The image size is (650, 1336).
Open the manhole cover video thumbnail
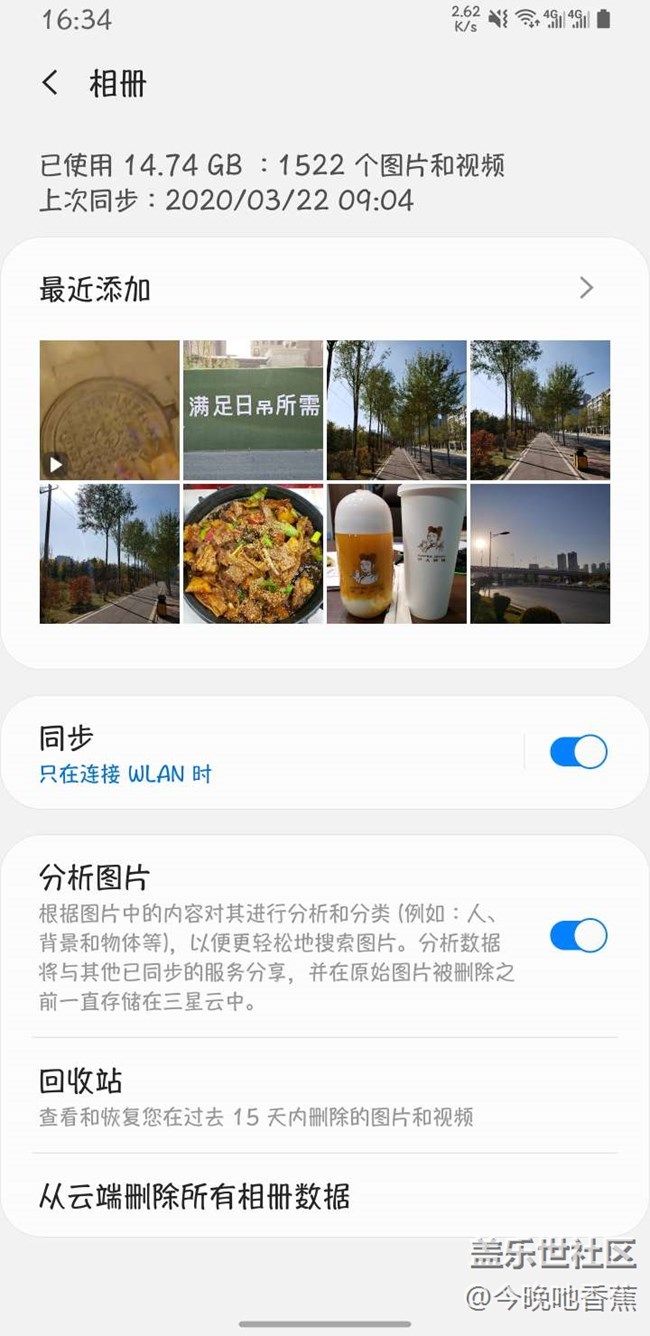point(110,410)
